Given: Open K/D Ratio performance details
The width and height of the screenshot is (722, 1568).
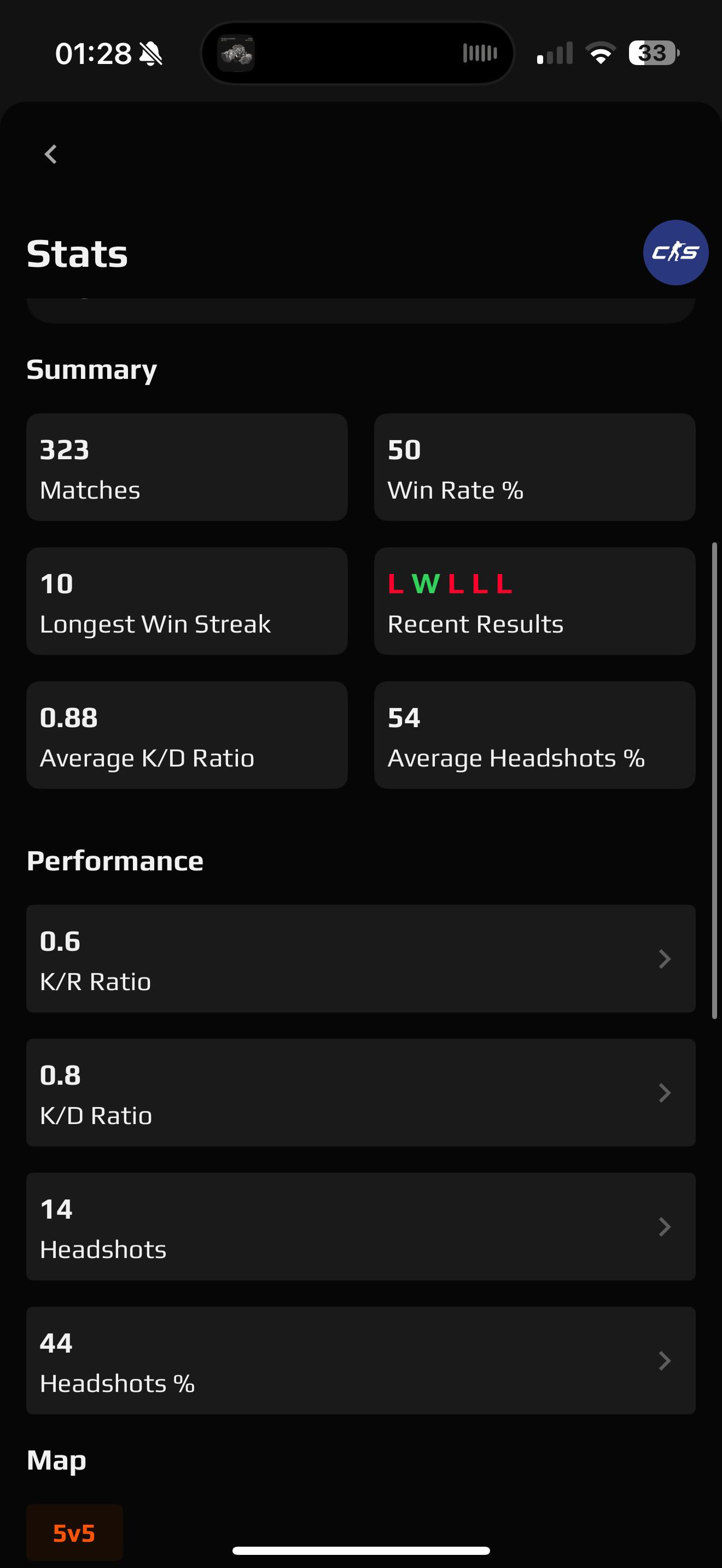Looking at the screenshot, I should [361, 1092].
